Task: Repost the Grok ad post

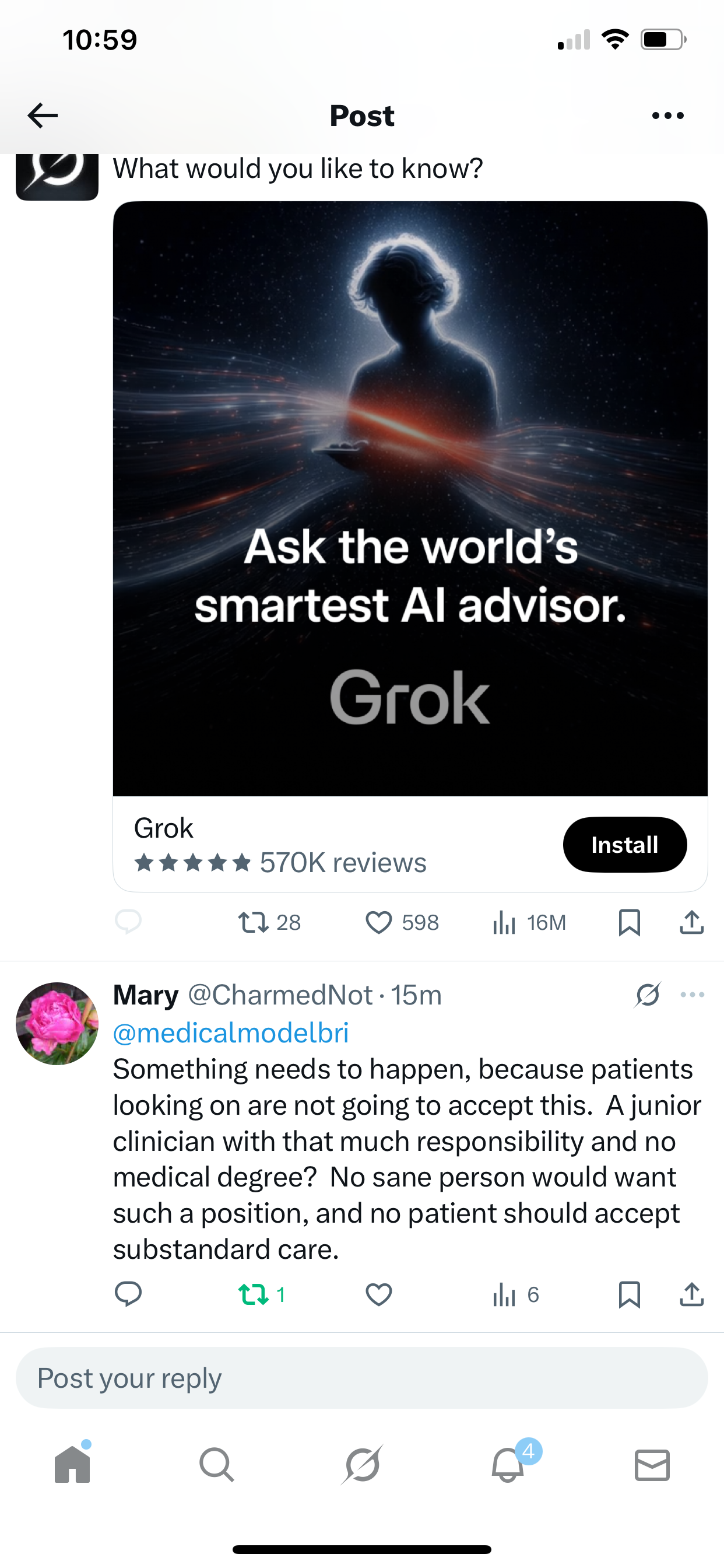Action: pos(254,922)
